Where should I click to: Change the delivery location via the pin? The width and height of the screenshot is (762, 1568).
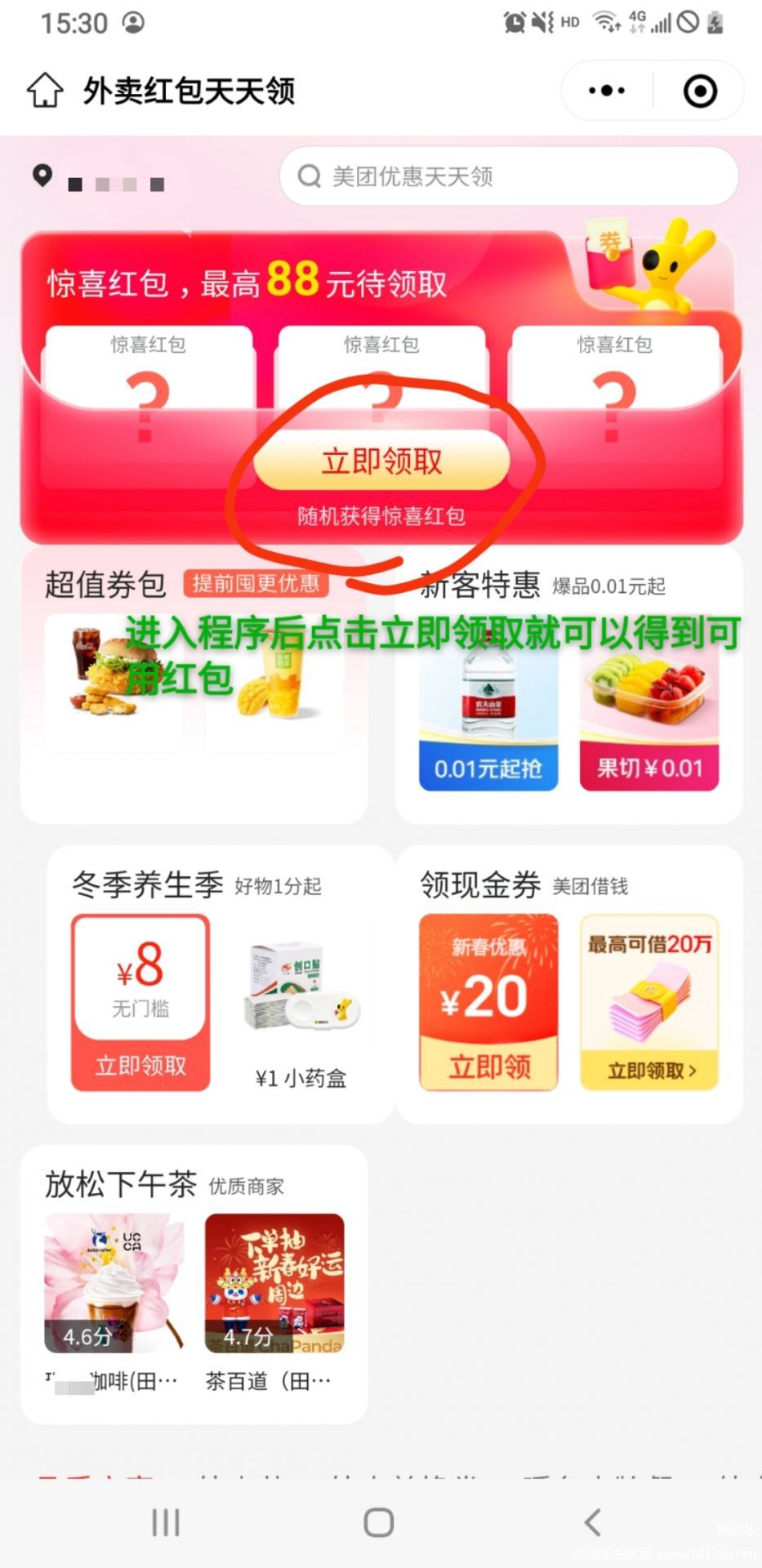pyautogui.click(x=42, y=176)
